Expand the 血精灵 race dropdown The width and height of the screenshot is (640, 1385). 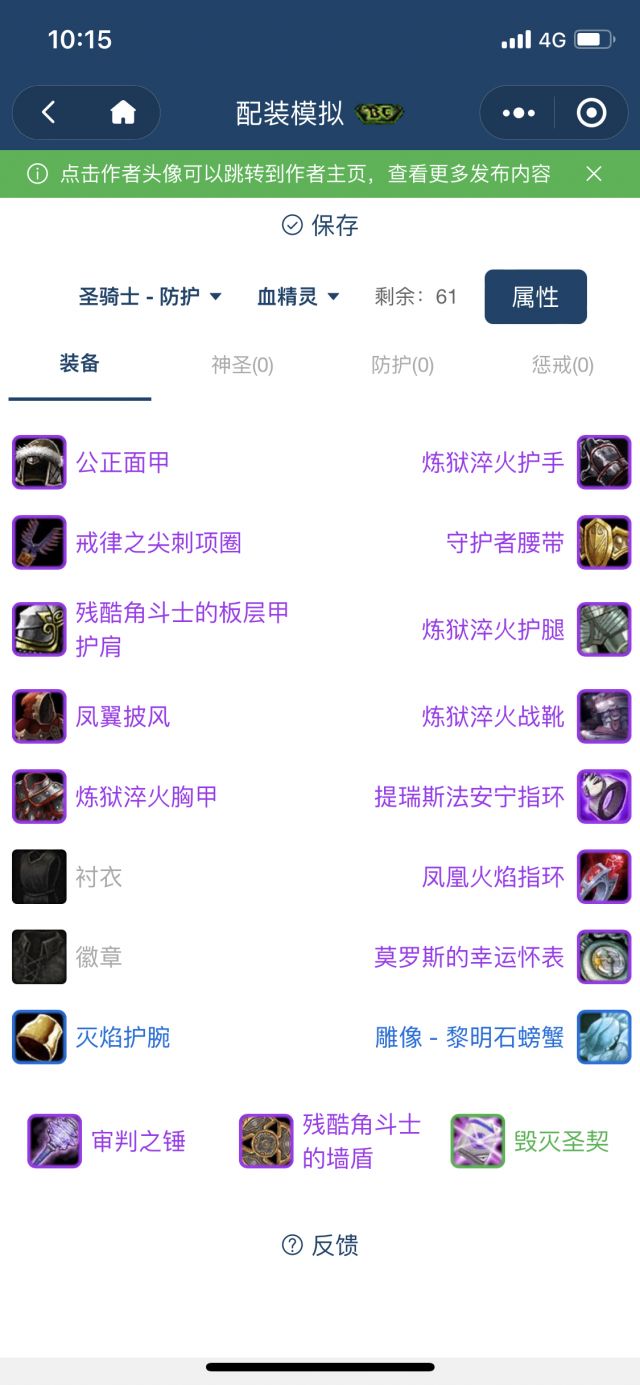[298, 297]
